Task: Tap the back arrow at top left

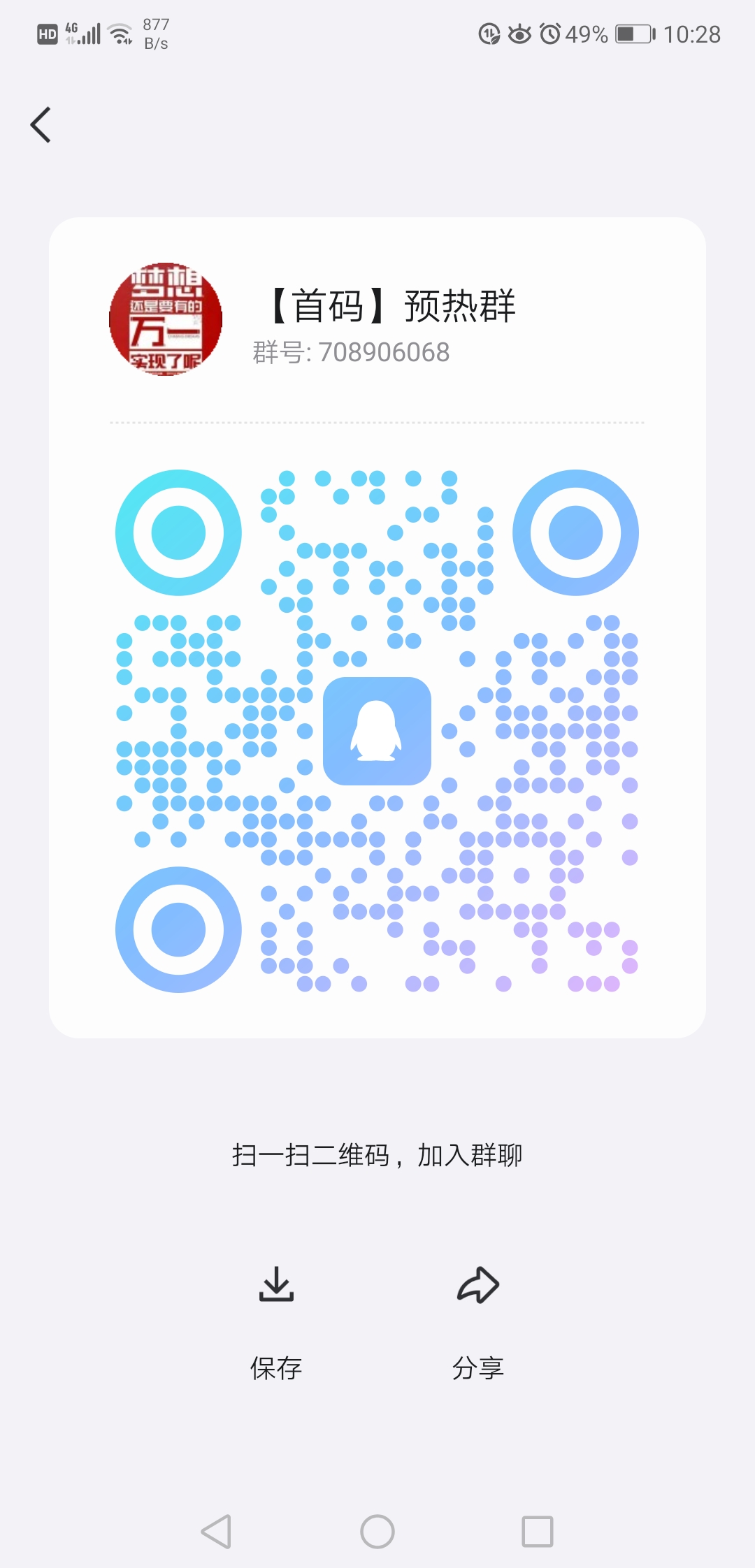Action: click(40, 124)
